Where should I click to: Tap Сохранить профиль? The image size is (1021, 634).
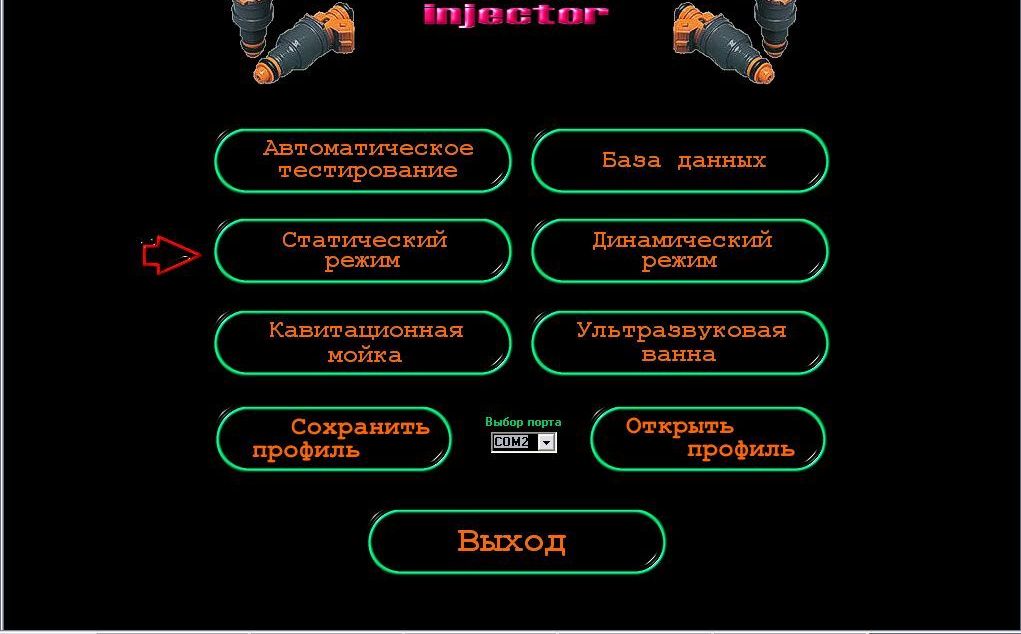[x=334, y=439]
